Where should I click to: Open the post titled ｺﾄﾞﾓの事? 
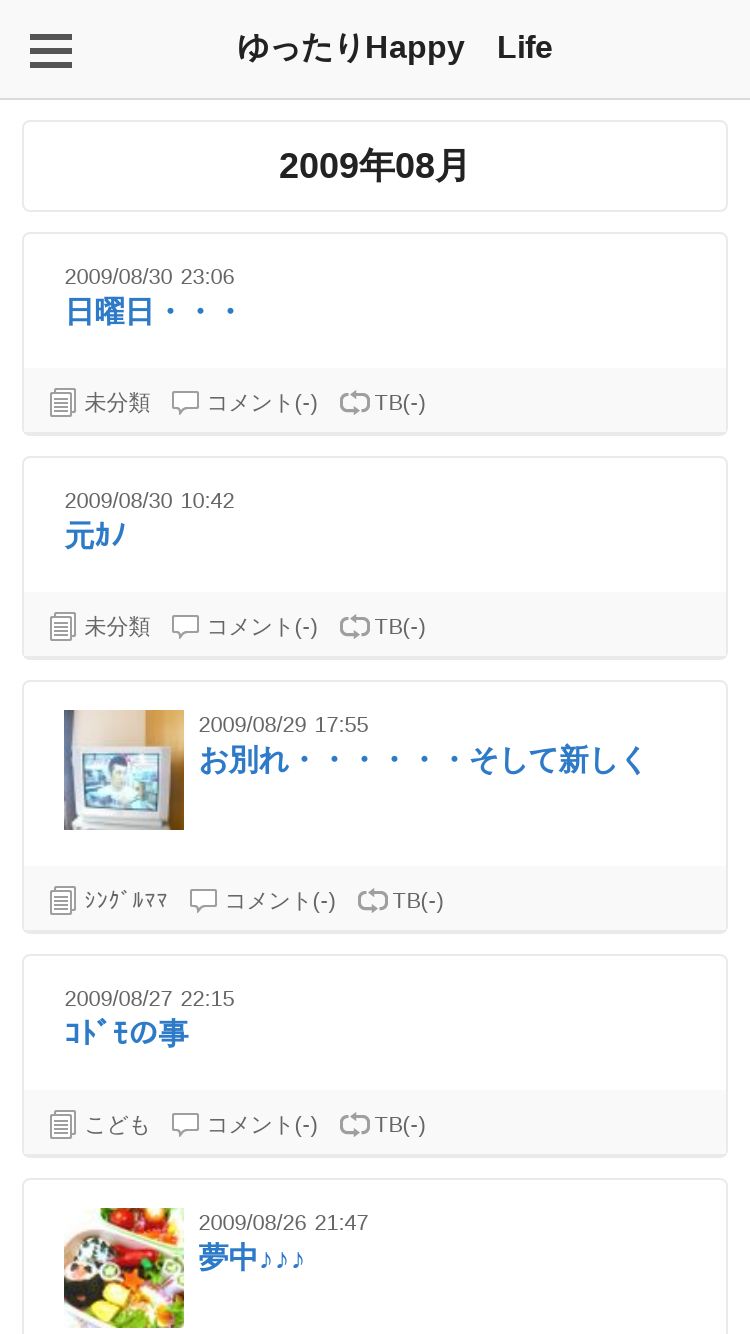[x=126, y=1033]
